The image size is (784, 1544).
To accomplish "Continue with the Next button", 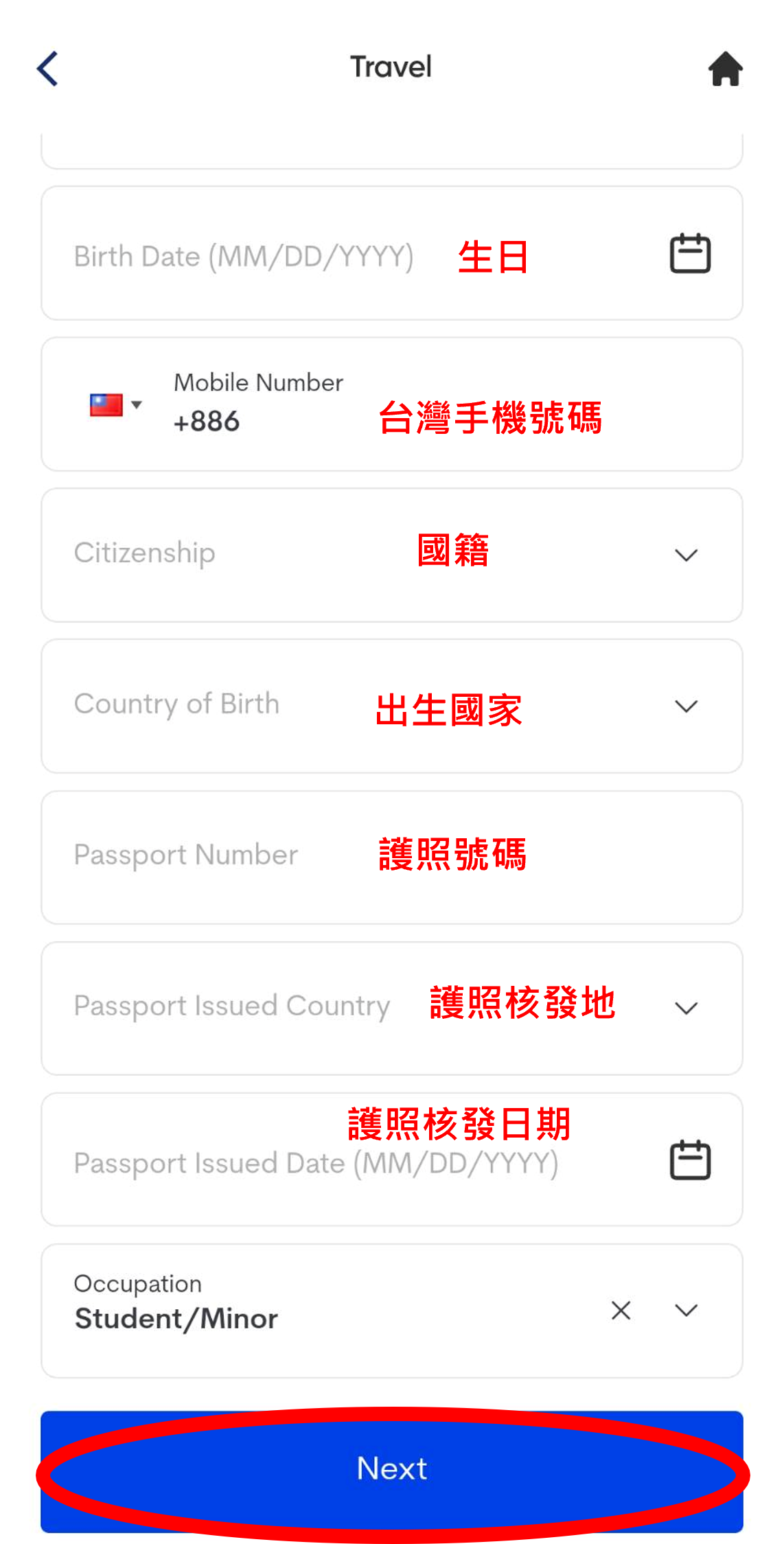I will (x=391, y=1469).
